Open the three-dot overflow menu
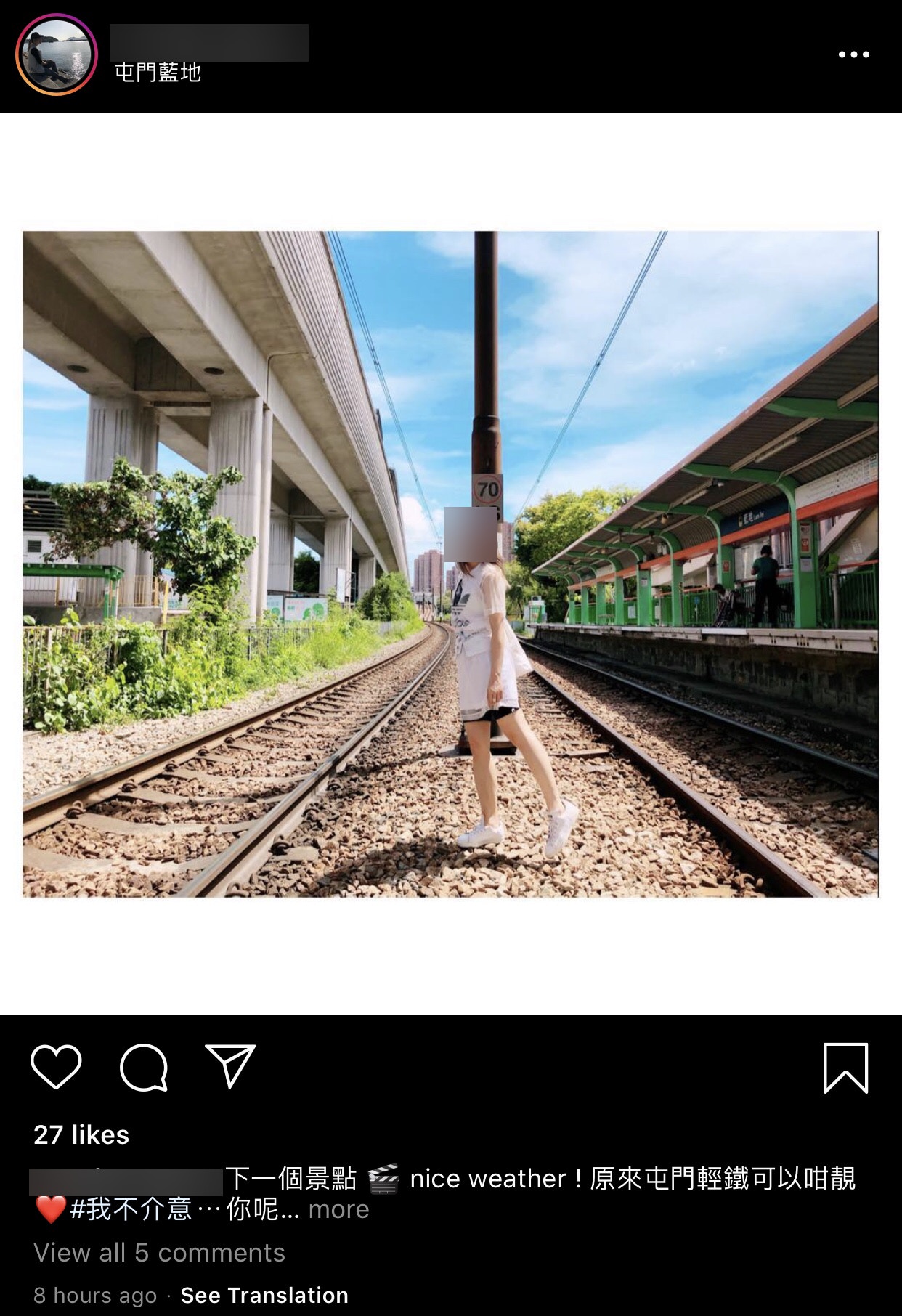This screenshot has width=902, height=1316. [x=853, y=54]
